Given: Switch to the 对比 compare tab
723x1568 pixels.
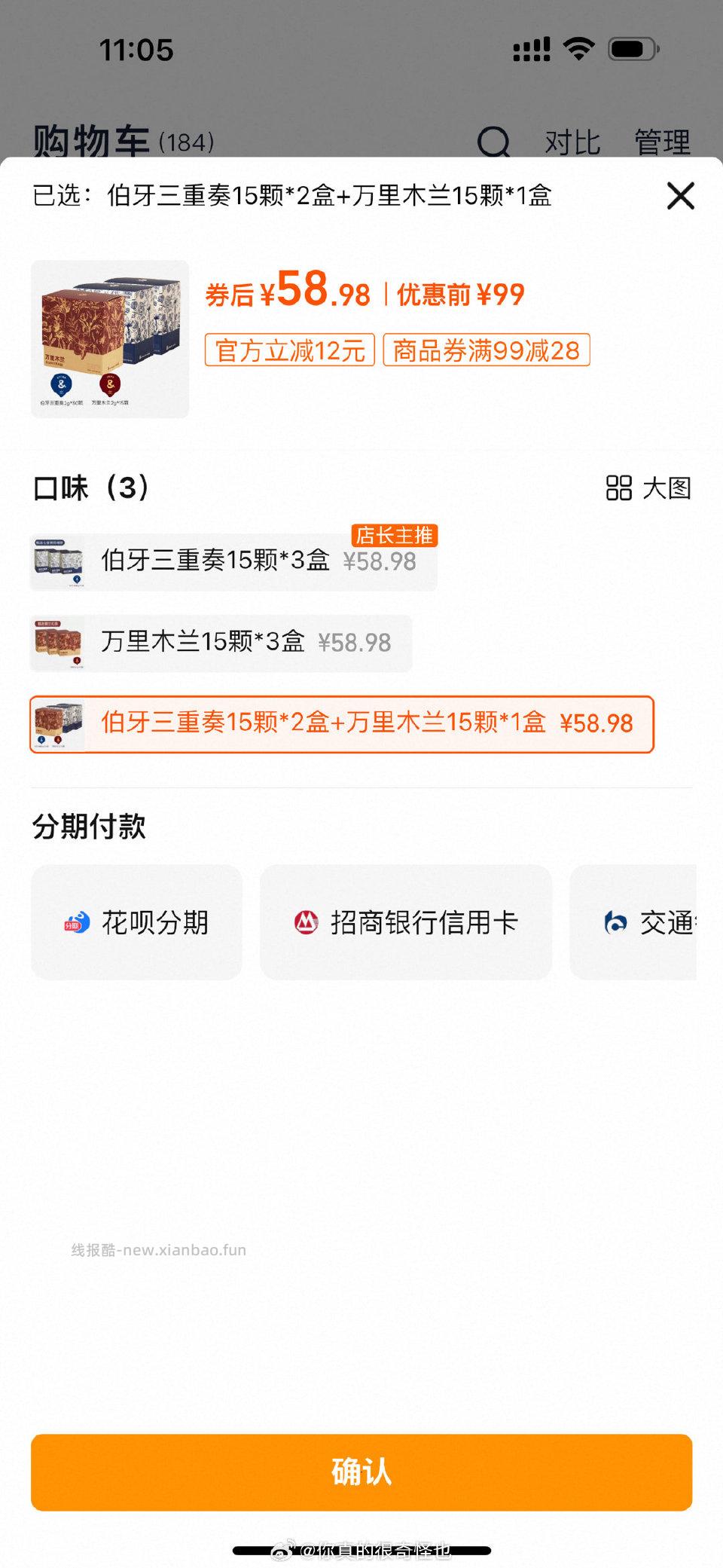Looking at the screenshot, I should [573, 142].
